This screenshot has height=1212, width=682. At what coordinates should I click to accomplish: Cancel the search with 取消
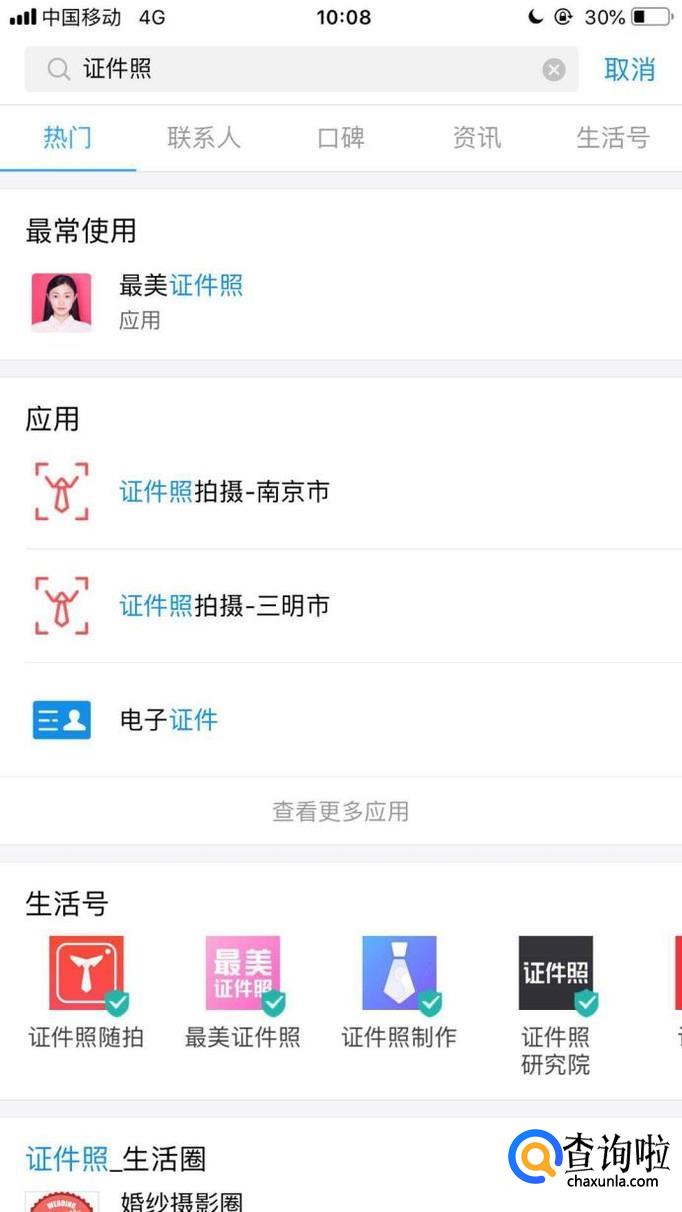point(630,69)
